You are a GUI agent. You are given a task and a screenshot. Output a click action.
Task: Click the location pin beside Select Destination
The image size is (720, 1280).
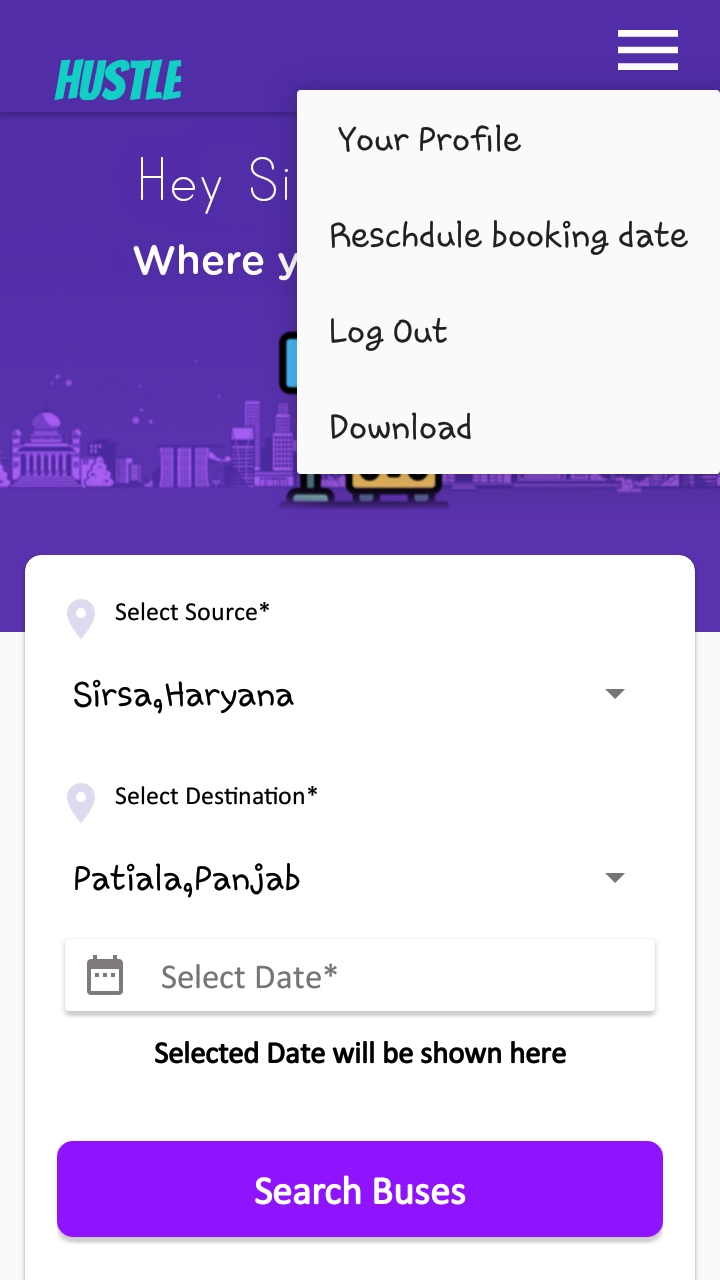80,802
